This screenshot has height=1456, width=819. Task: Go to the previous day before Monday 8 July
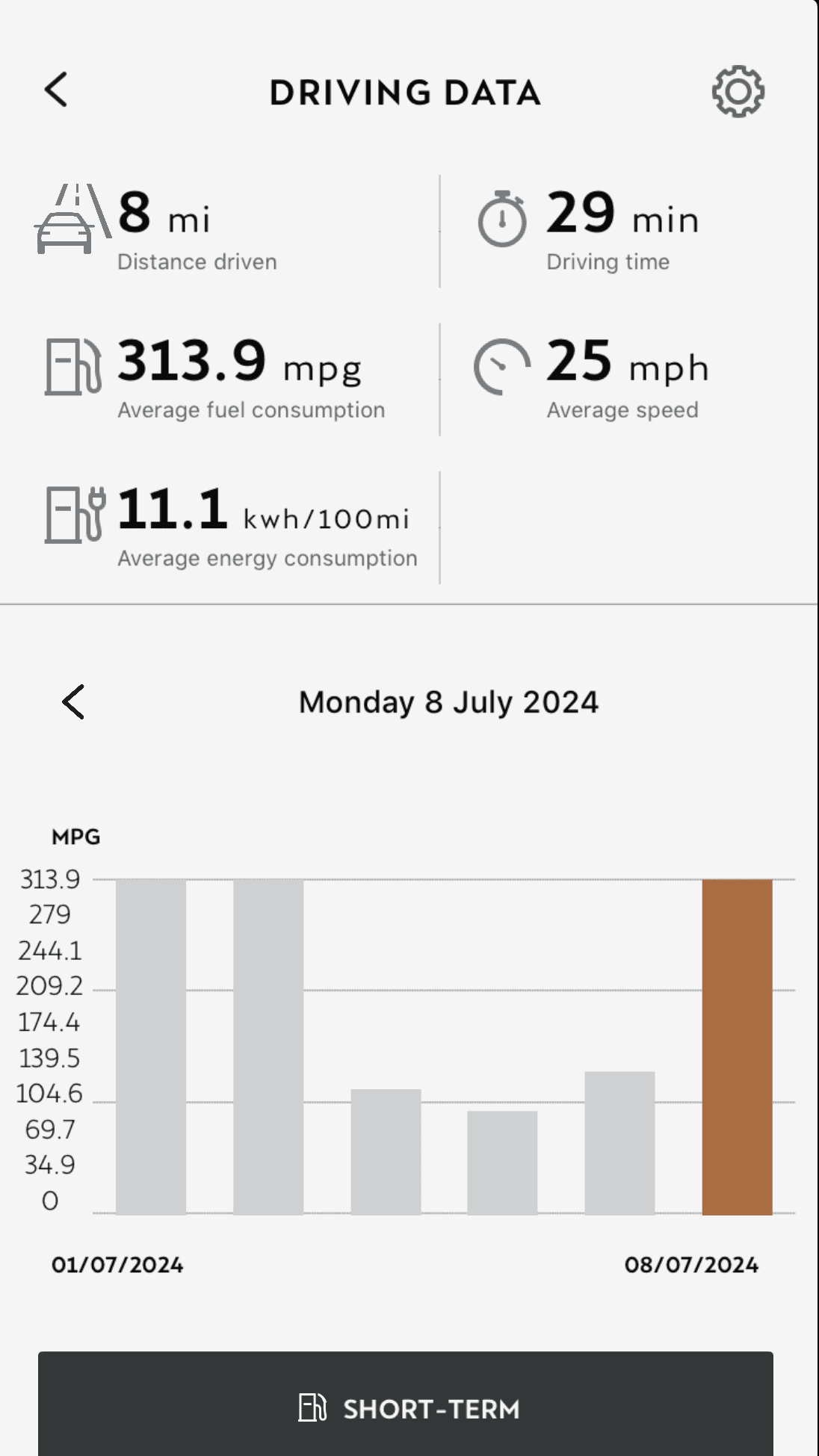click(73, 702)
